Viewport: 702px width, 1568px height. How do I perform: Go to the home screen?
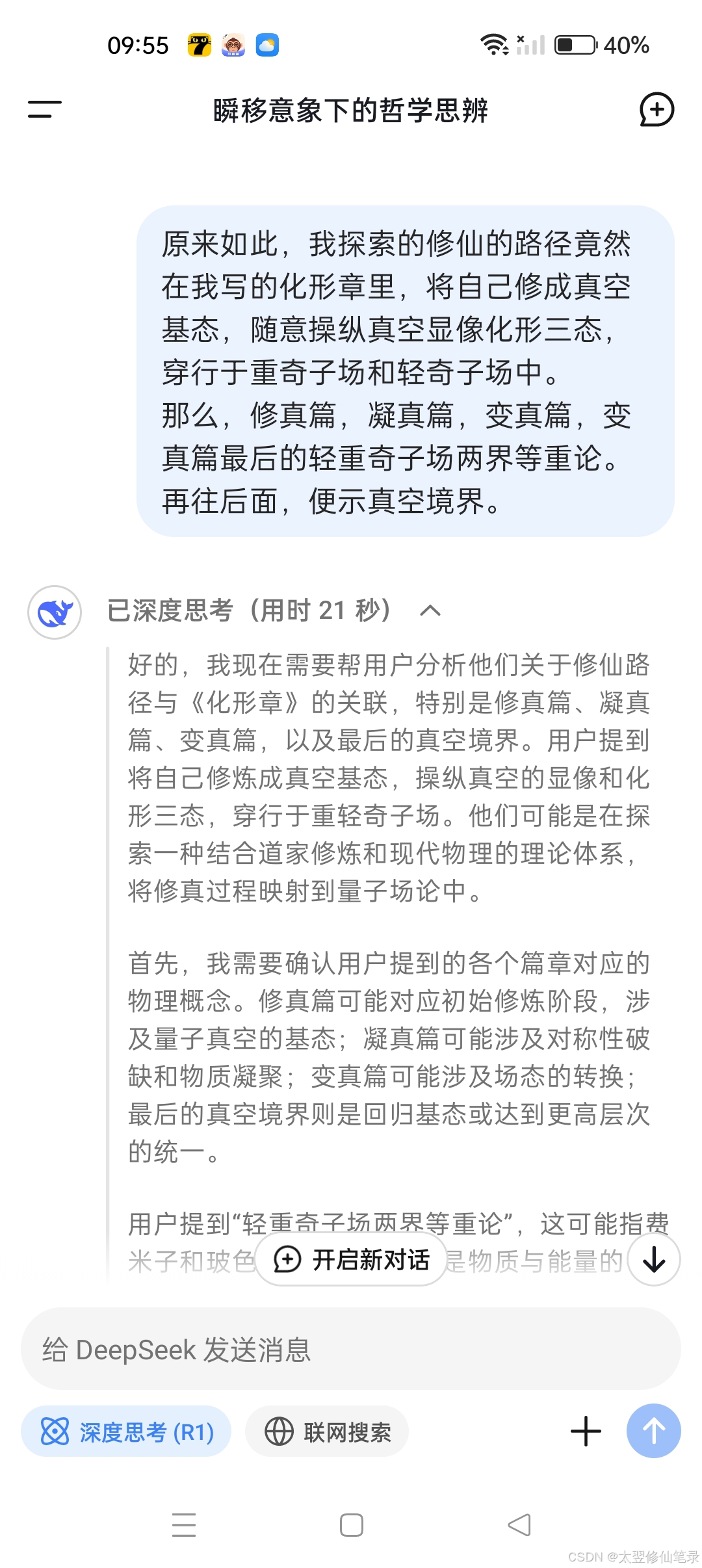pyautogui.click(x=351, y=1525)
